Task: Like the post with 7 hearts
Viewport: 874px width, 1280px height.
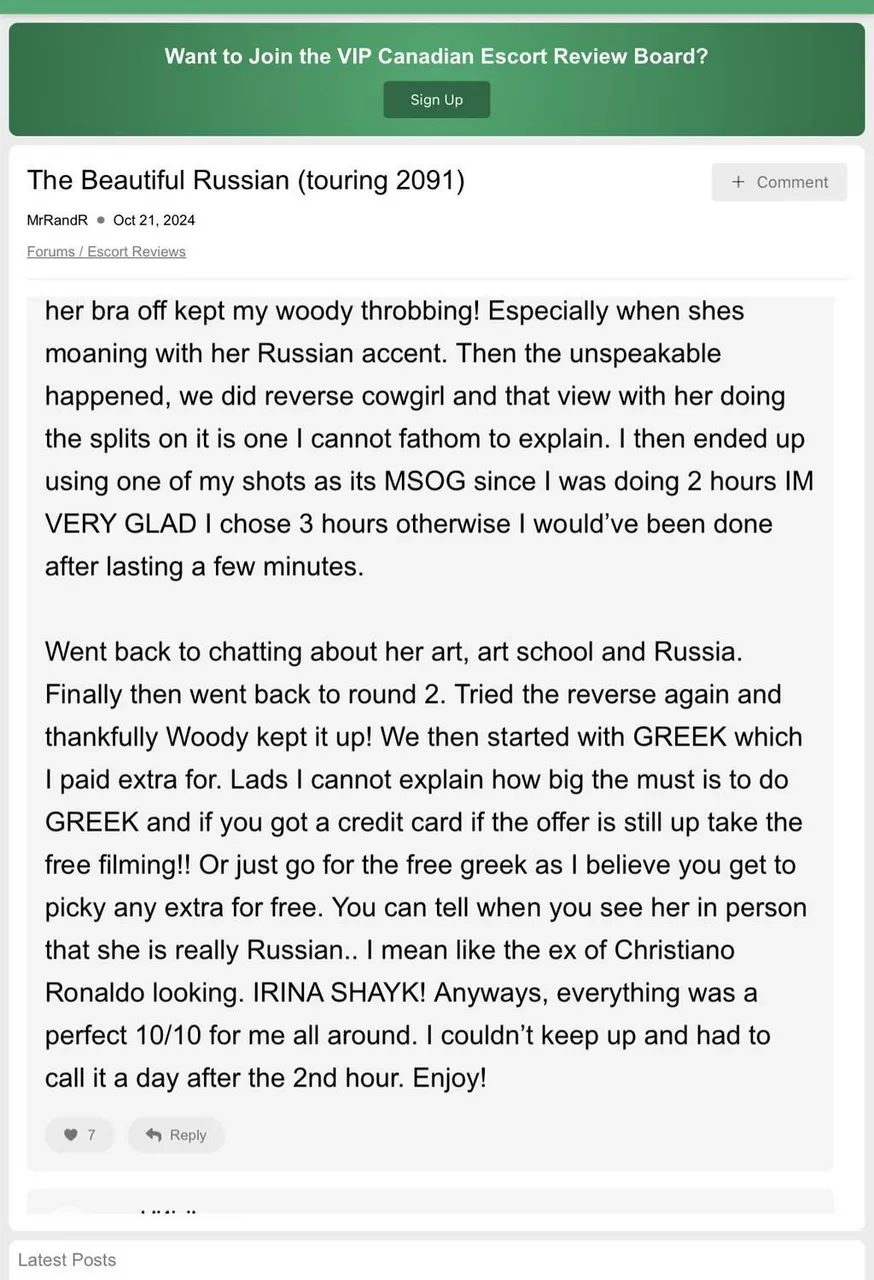Action: [x=79, y=1135]
